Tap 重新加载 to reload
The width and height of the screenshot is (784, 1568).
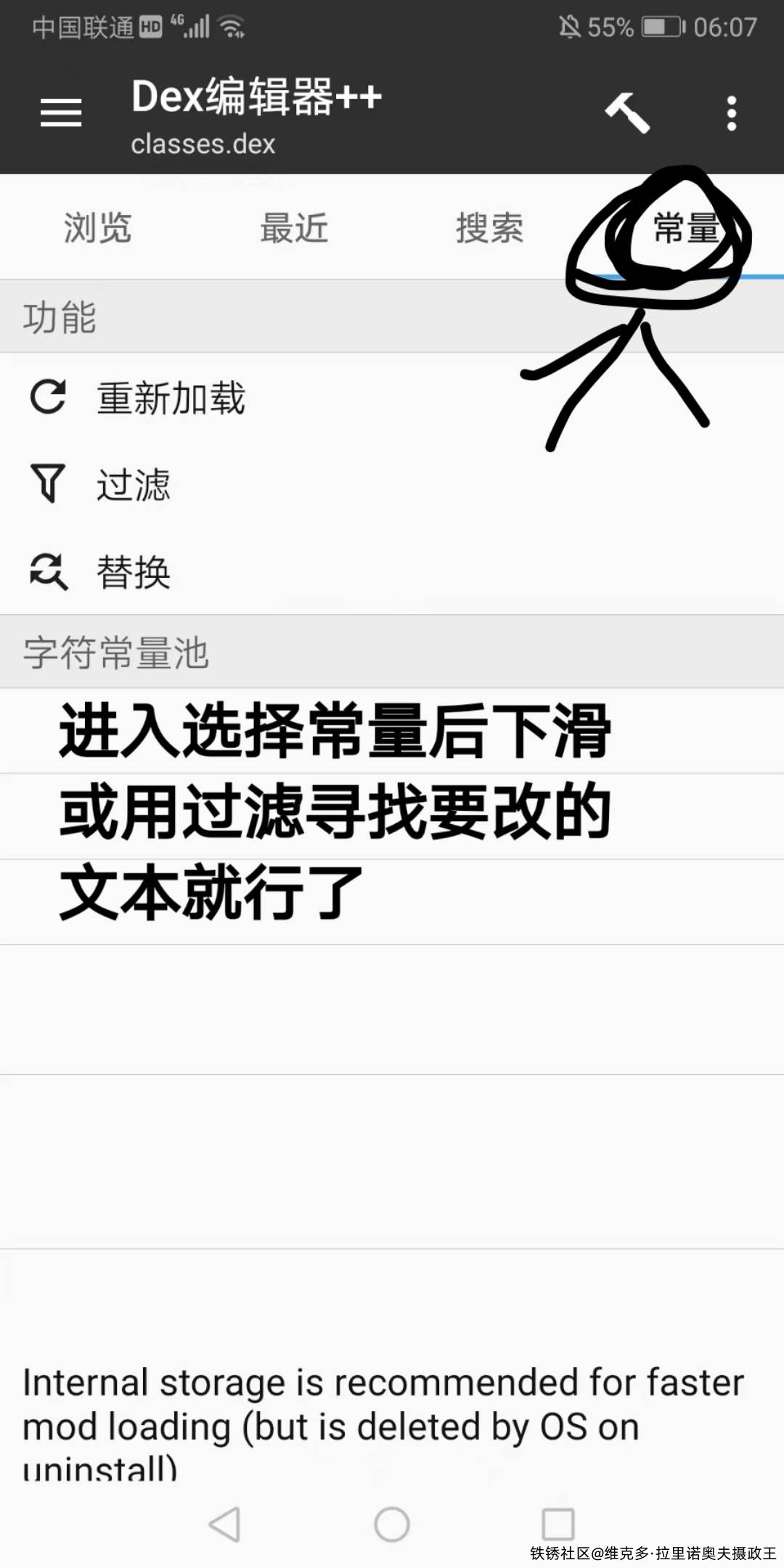[171, 399]
